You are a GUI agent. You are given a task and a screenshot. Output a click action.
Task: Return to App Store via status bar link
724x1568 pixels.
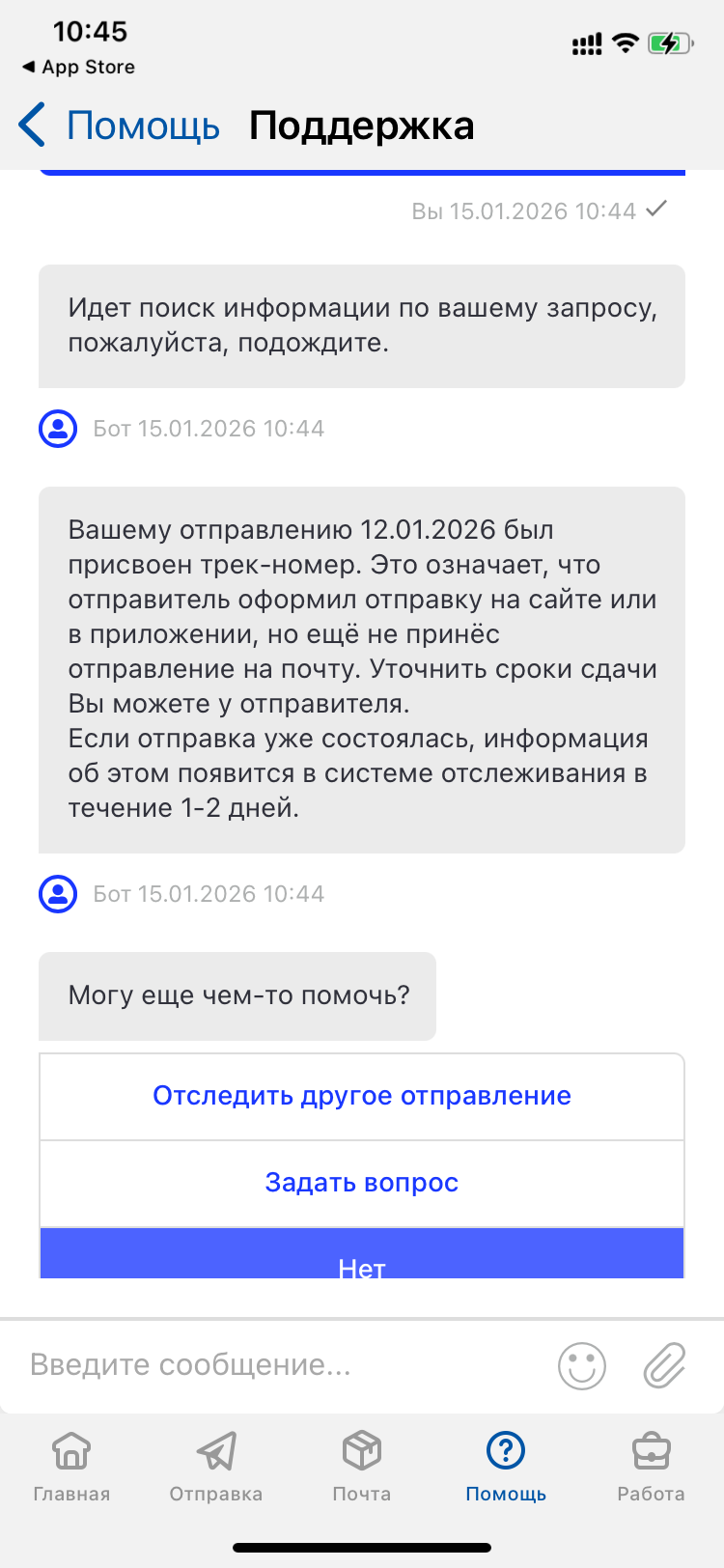point(79,68)
